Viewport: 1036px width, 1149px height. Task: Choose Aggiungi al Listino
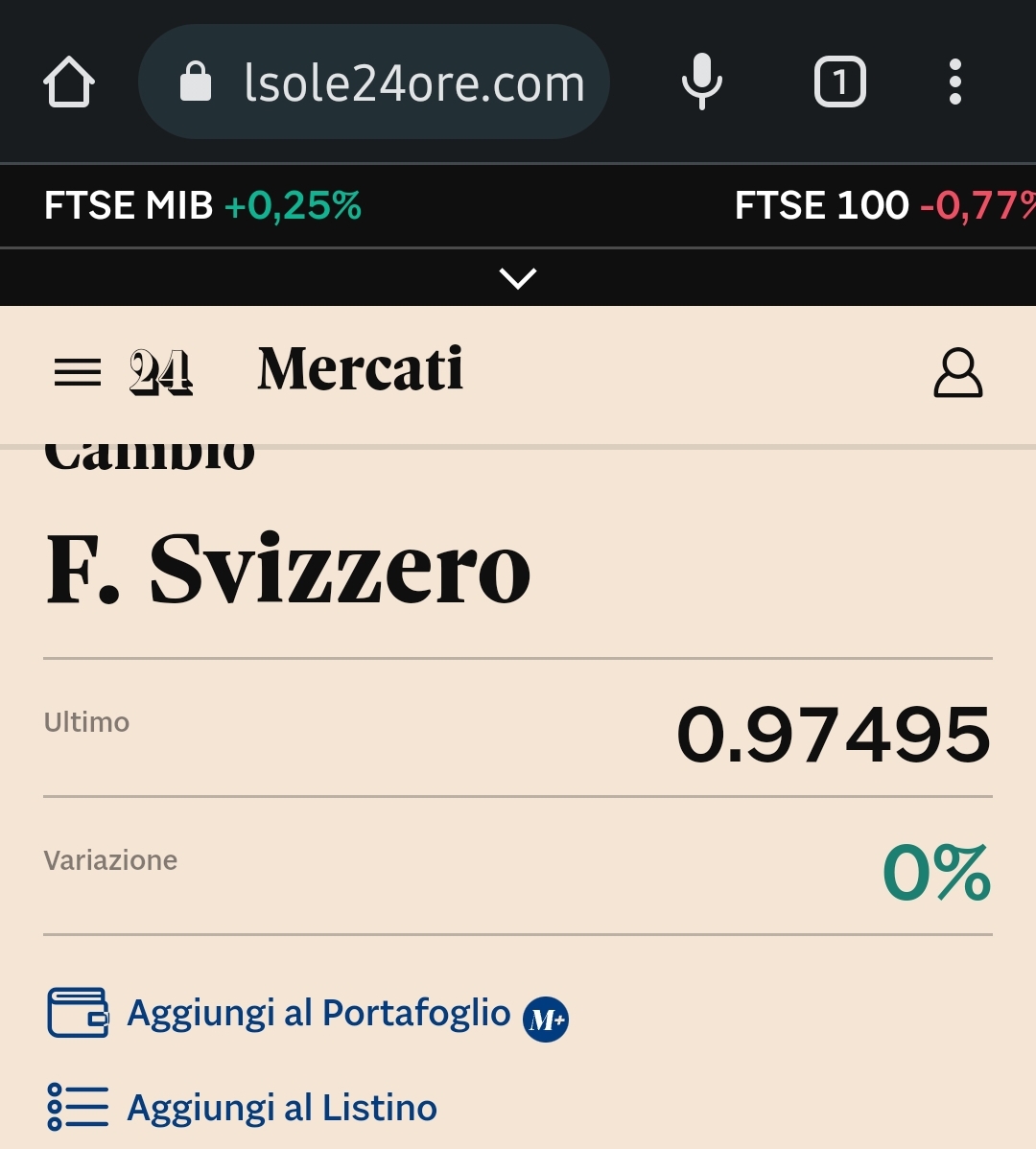(x=281, y=1108)
